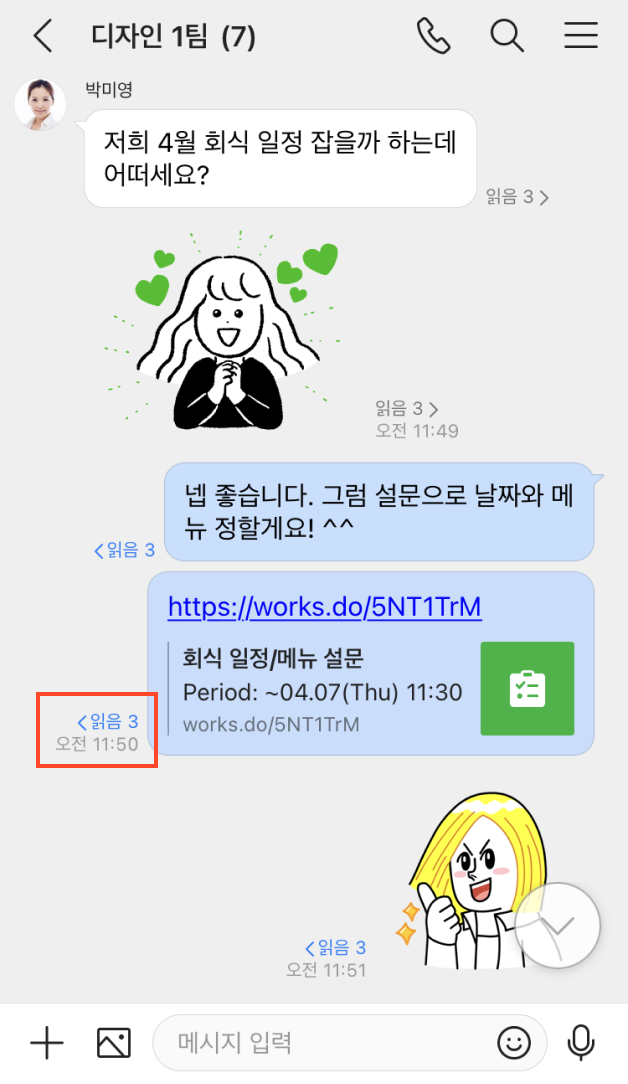Check 읽음 3 readers of the 11:50 message
The height and width of the screenshot is (1084, 628).
tap(107, 721)
